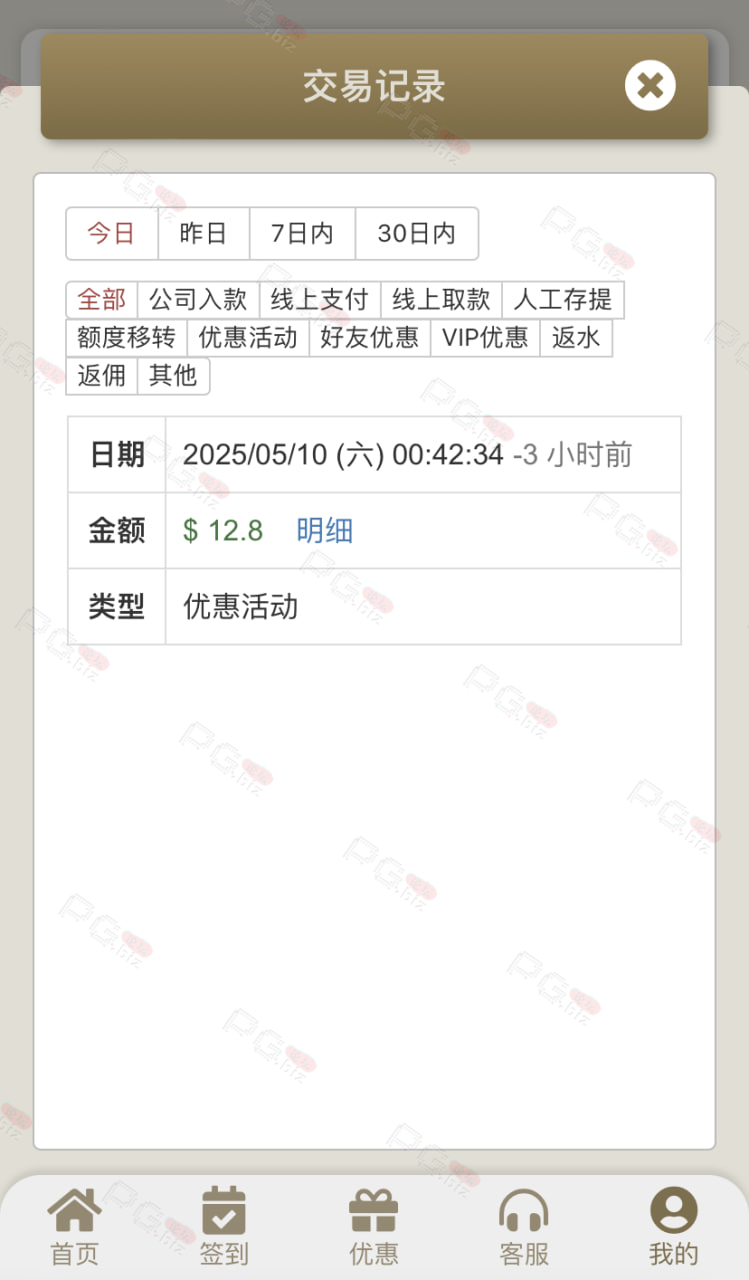Image resolution: width=749 pixels, height=1280 pixels.
Task: Filter by 额度移转
Action: pos(126,337)
